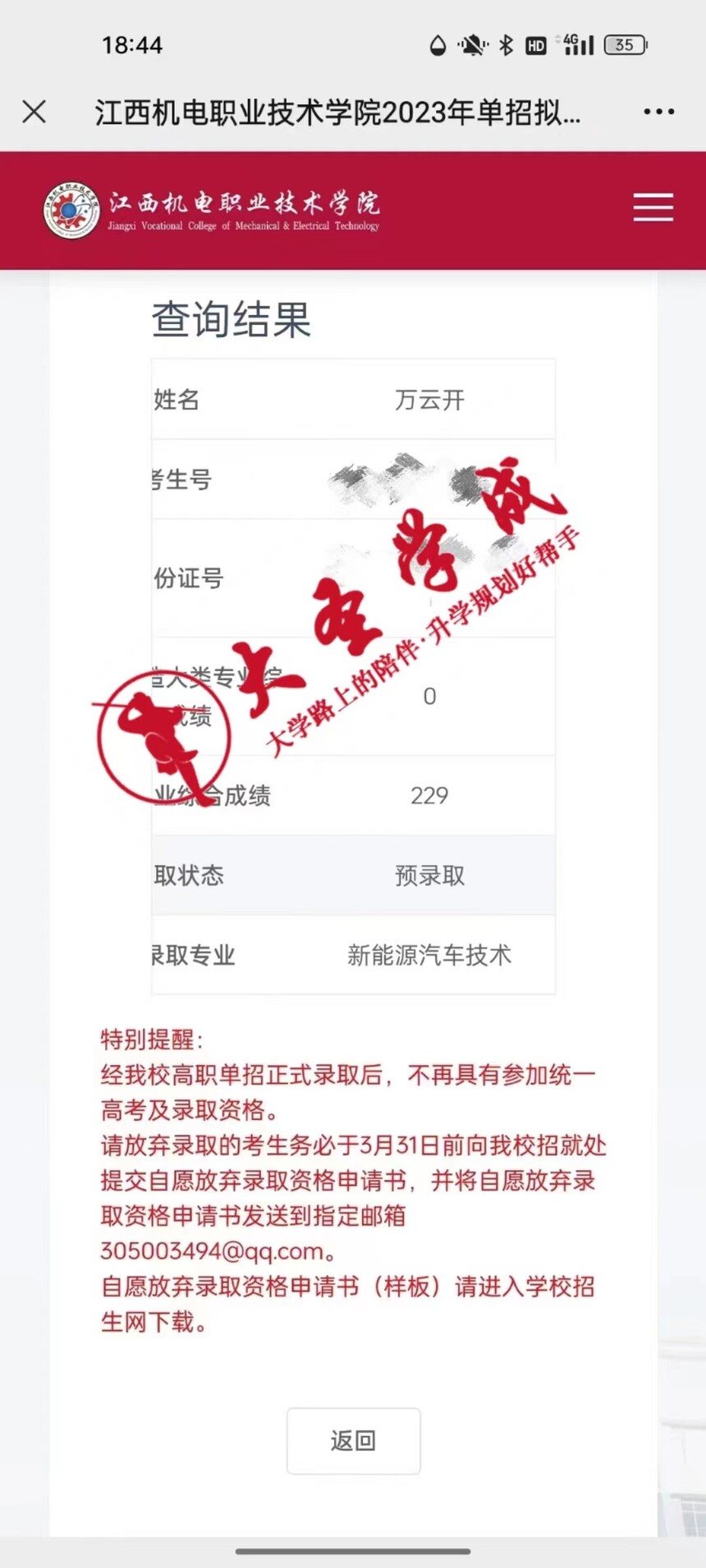Tap the 返回 button

click(x=353, y=1441)
